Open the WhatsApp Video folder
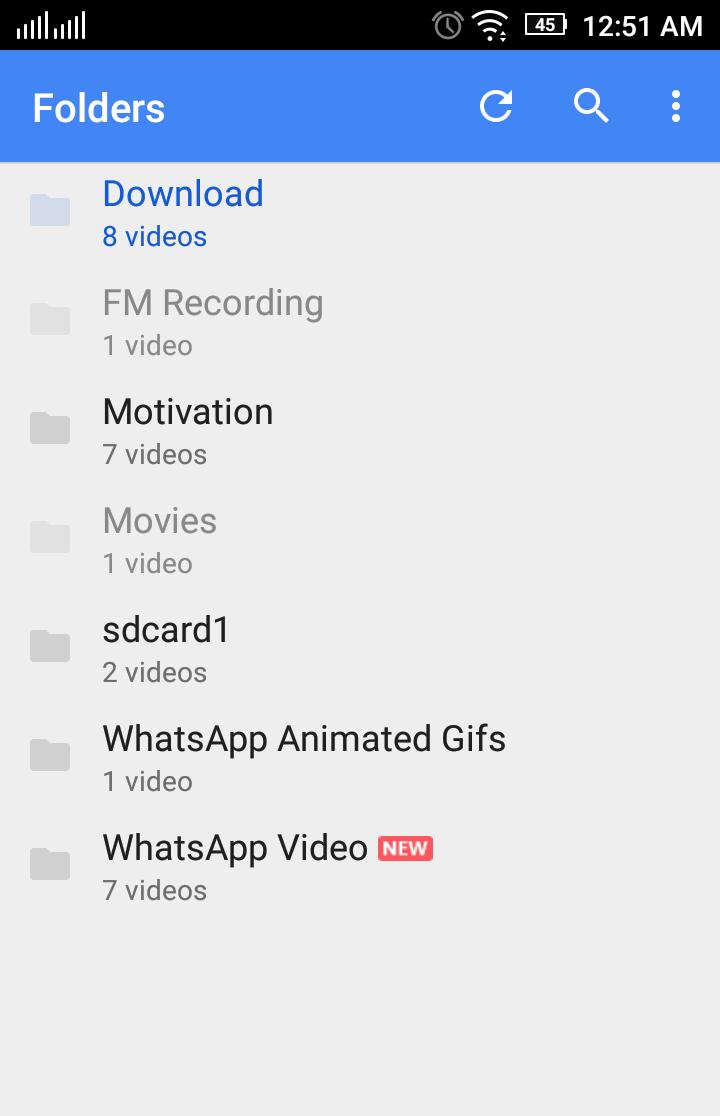Screen dimensions: 720x1116 236,867
